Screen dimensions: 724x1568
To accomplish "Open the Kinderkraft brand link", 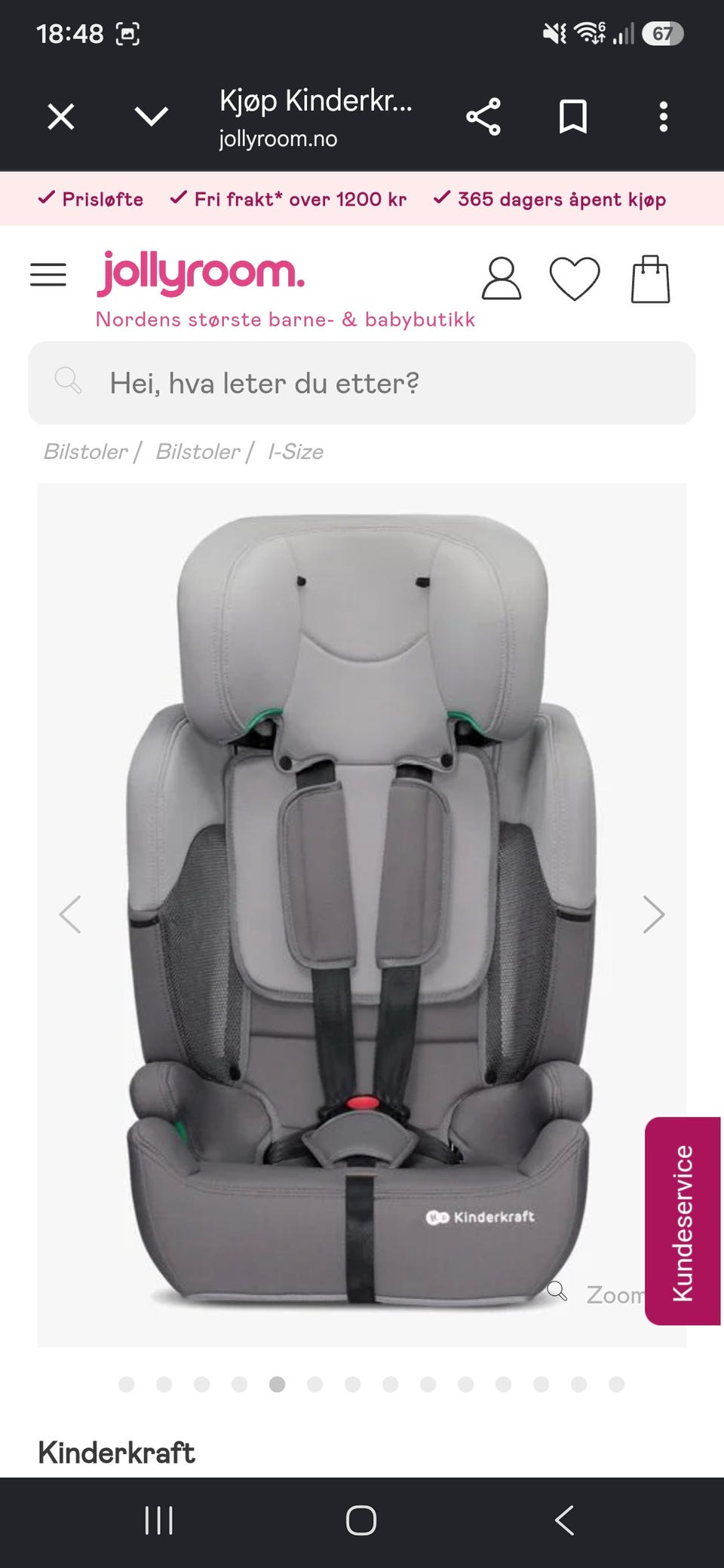I will pyautogui.click(x=116, y=1453).
